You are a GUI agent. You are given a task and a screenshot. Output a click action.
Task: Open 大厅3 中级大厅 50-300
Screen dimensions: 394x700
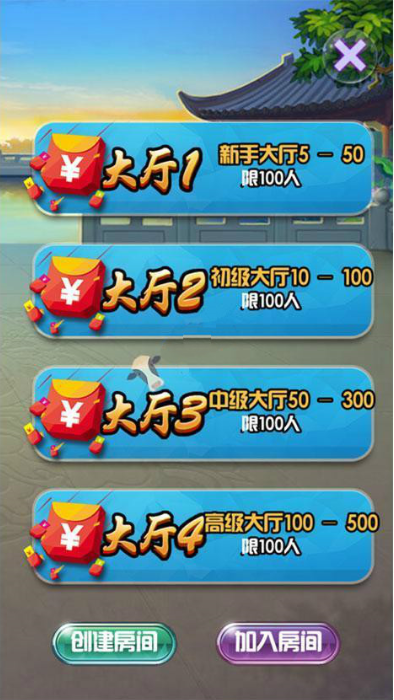tap(203, 413)
